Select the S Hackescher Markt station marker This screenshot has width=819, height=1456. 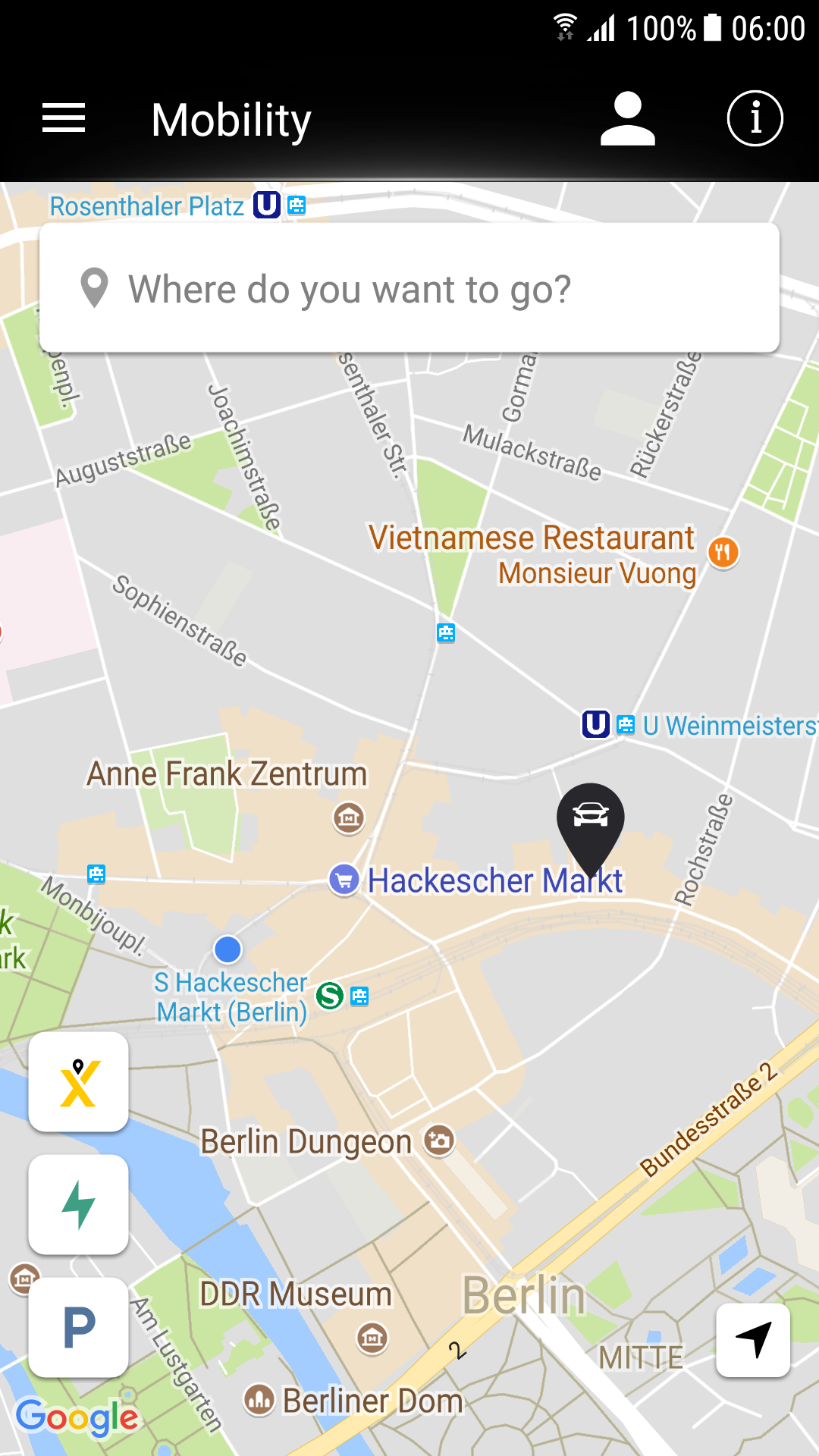[x=330, y=996]
